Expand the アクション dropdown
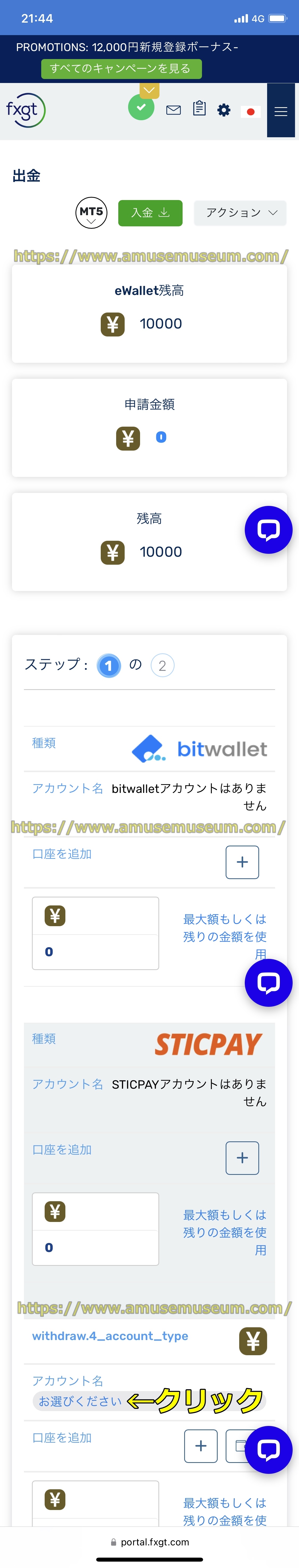 click(x=240, y=213)
